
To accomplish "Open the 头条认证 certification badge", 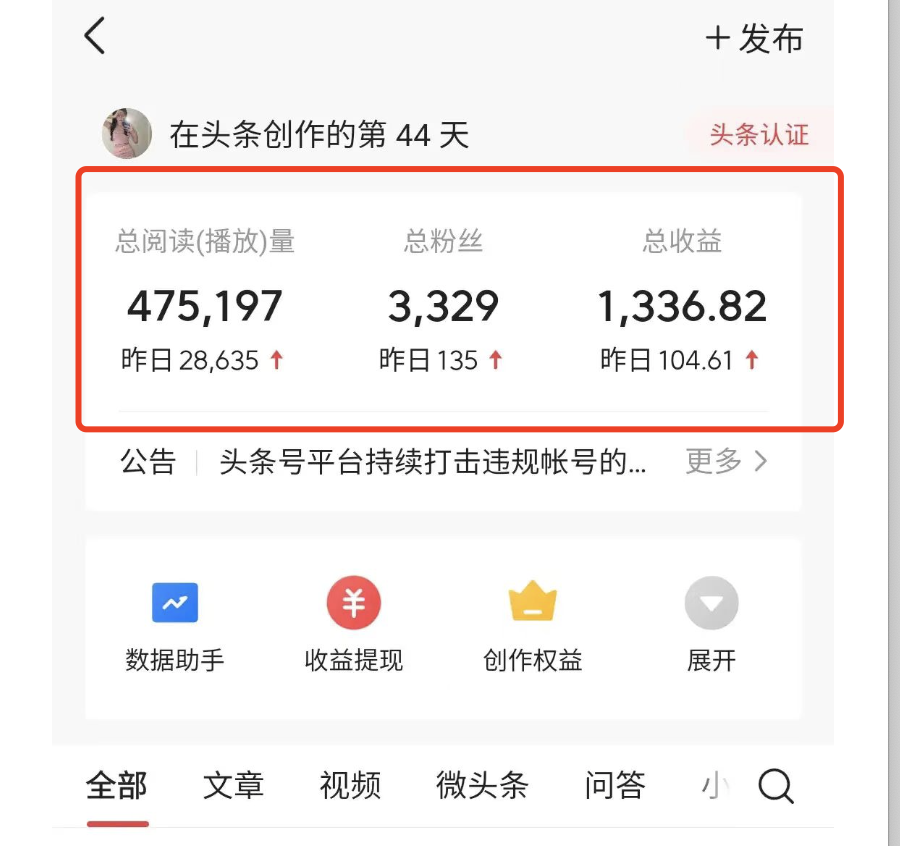I will pyautogui.click(x=759, y=135).
